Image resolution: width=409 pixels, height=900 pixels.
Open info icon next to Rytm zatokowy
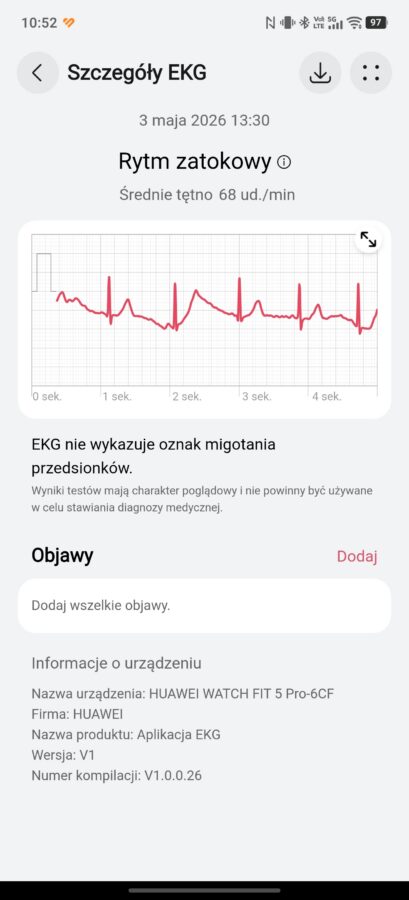click(284, 162)
